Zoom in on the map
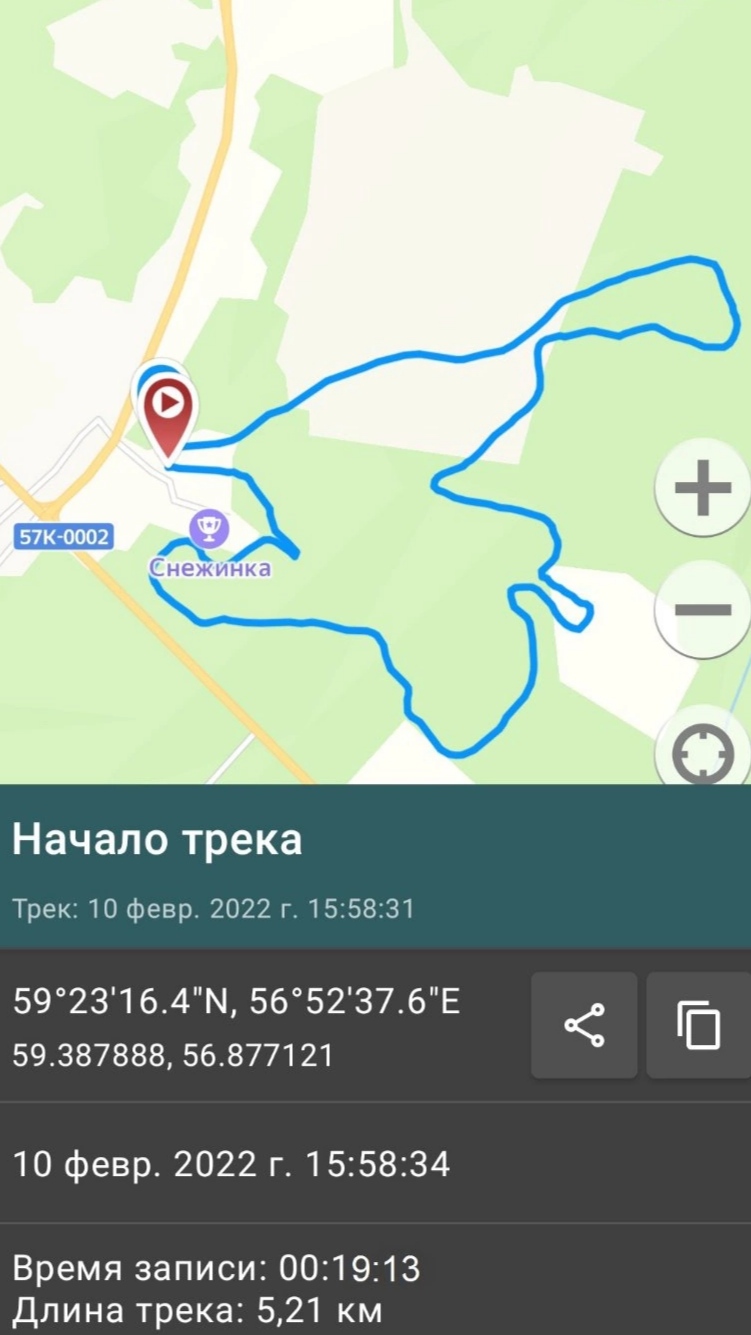 (x=702, y=488)
